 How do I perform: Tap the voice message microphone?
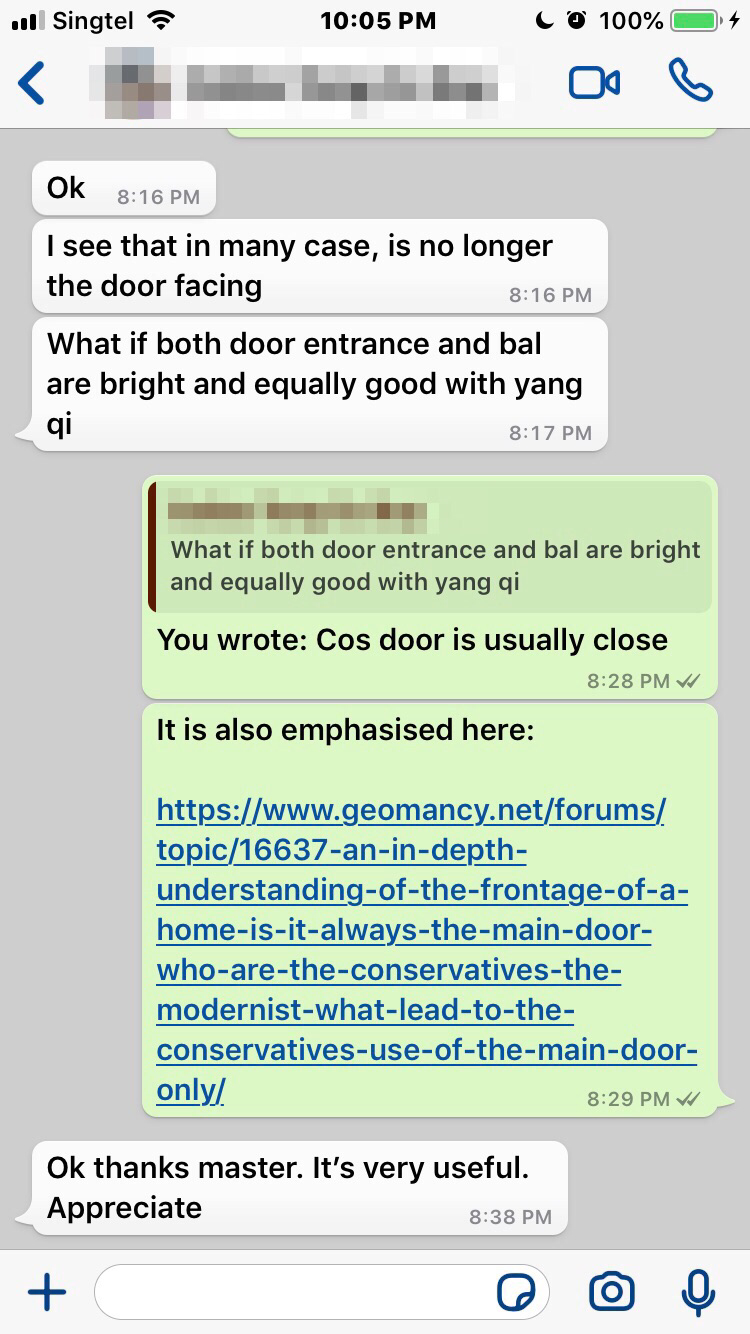click(x=697, y=1293)
